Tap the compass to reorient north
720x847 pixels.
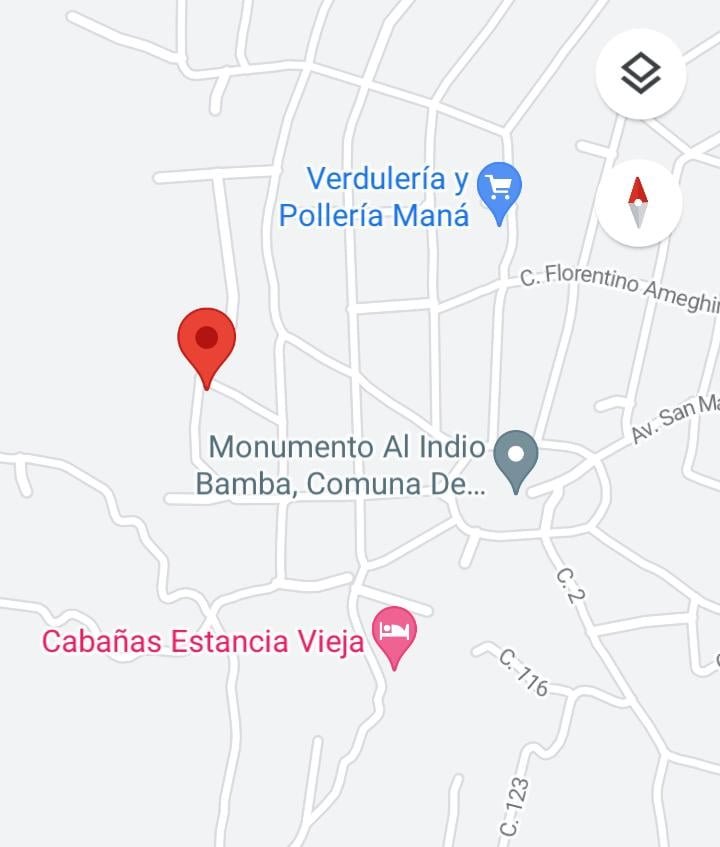pos(639,203)
